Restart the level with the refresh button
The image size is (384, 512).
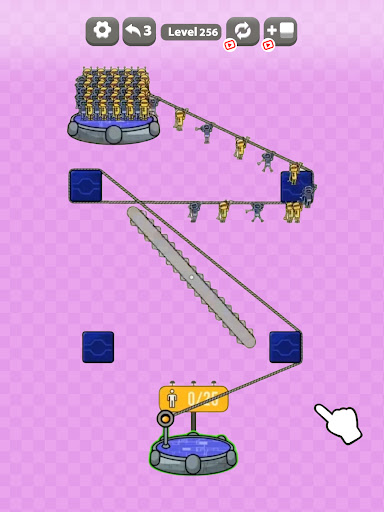tap(243, 31)
